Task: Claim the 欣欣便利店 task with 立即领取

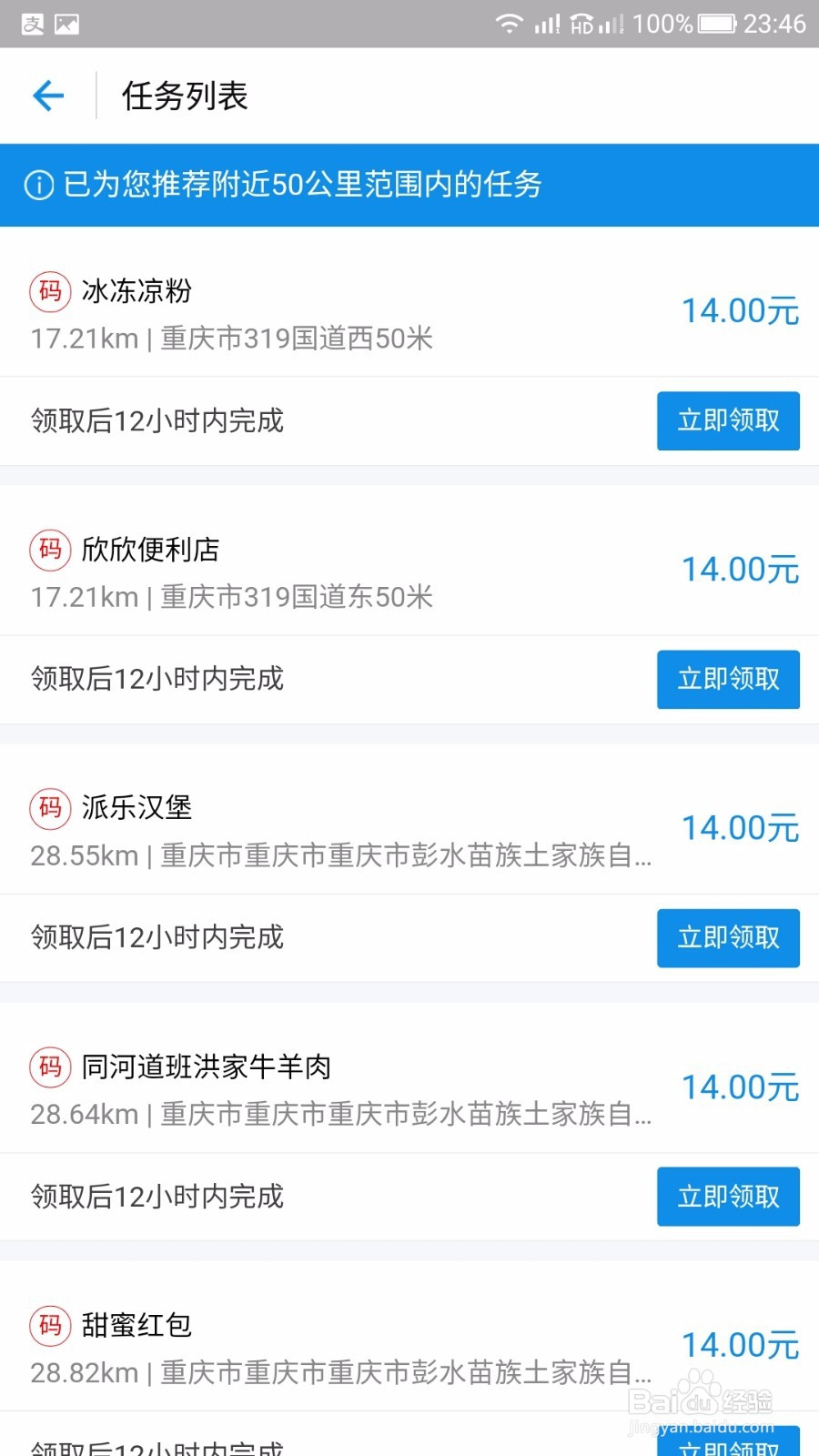Action: [x=728, y=679]
